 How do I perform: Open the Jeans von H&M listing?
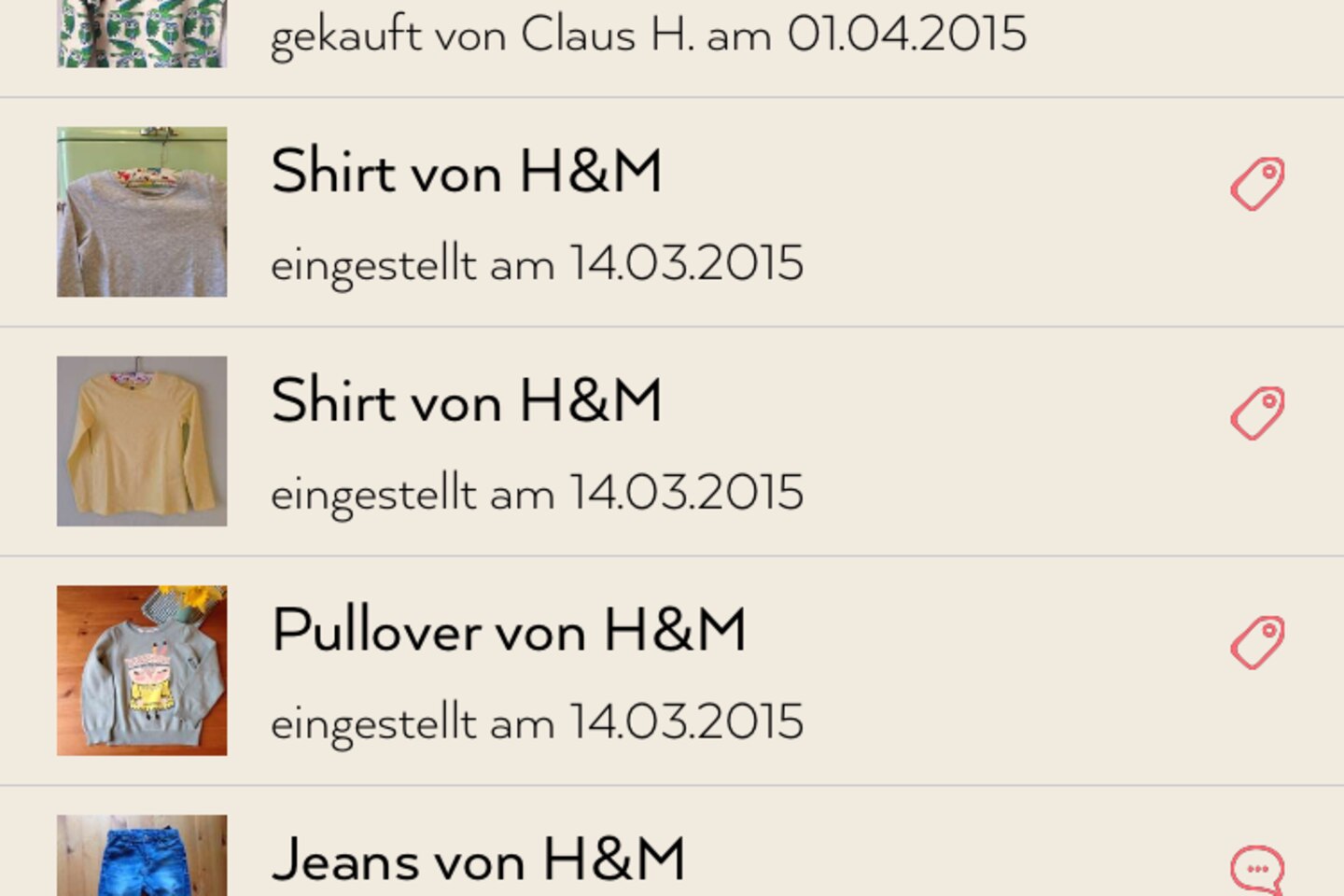tap(478, 859)
